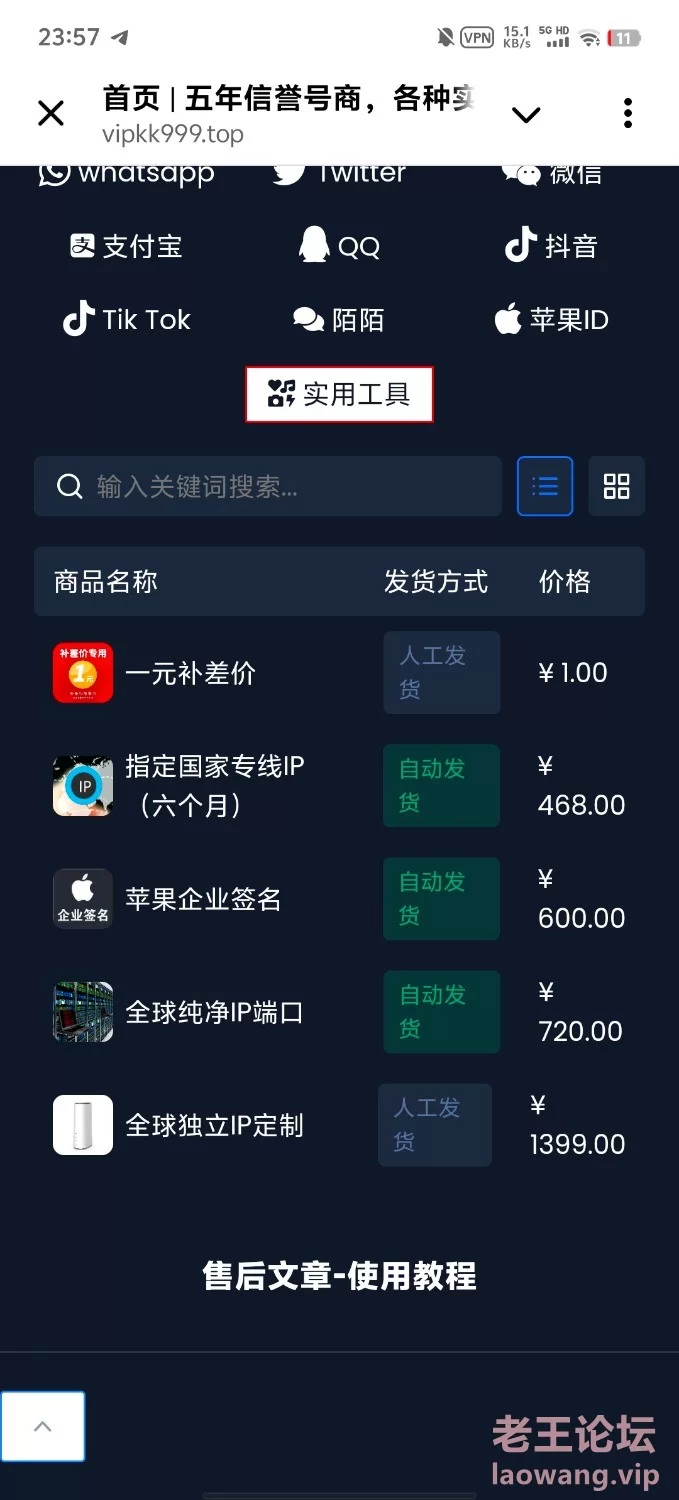Select the 实用工具 category
This screenshot has width=679, height=1500.
click(339, 394)
